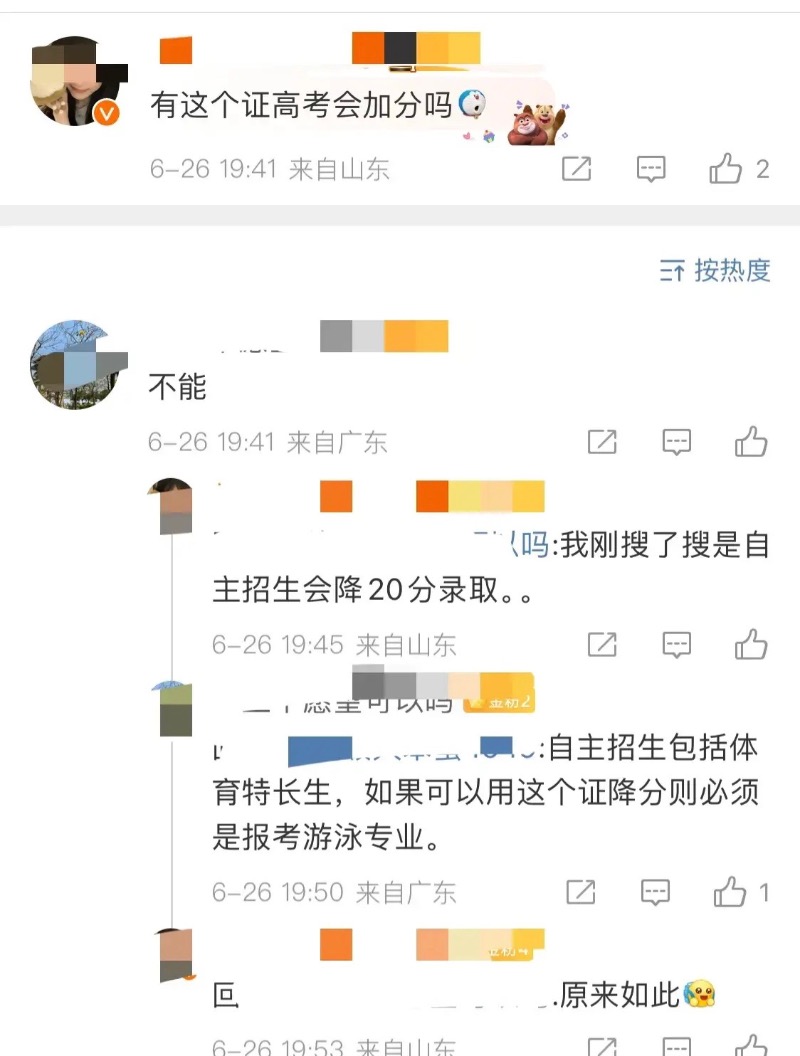Viewport: 800px width, 1056px height.
Task: Repost the reply about 体育特长生
Action: (581, 891)
